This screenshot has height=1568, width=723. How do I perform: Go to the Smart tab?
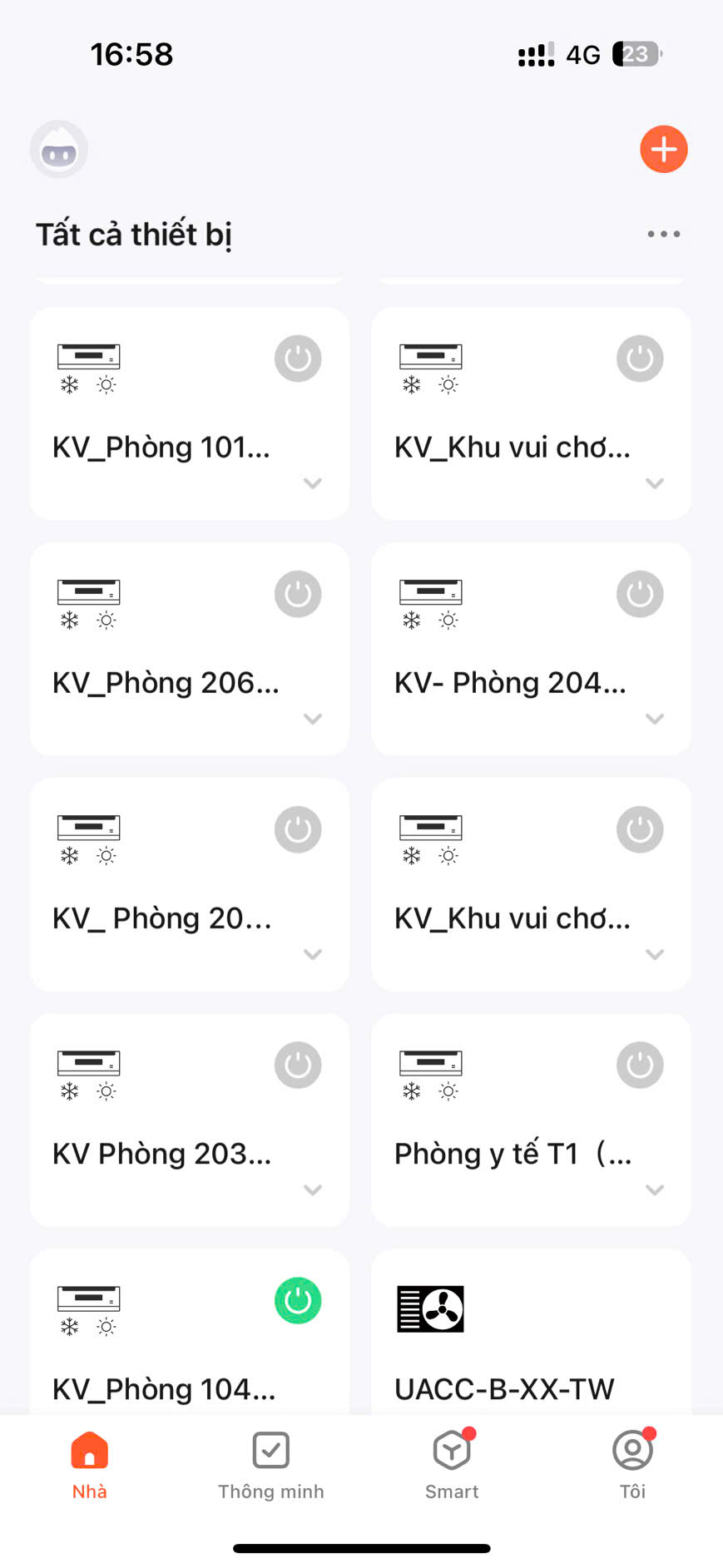click(x=452, y=1465)
